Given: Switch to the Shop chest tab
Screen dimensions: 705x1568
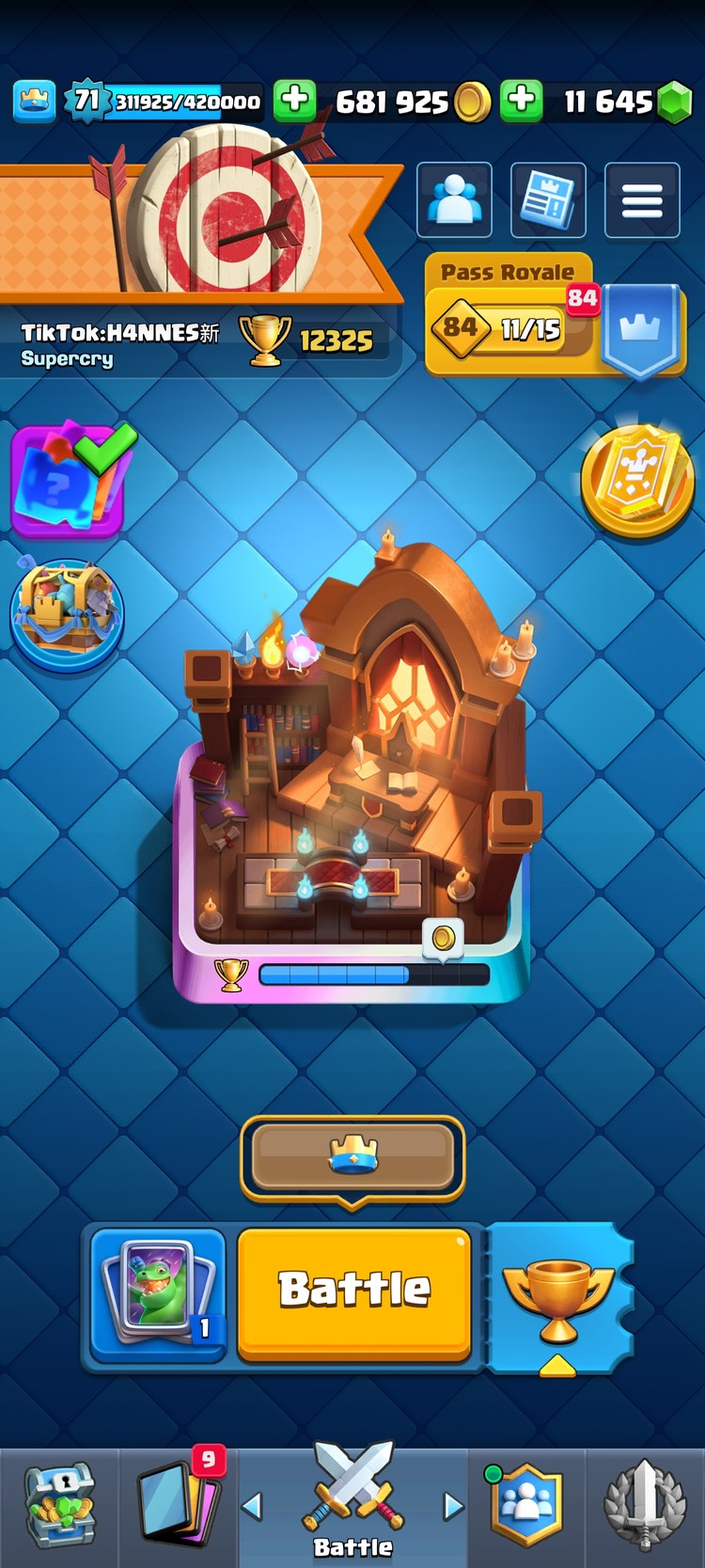Looking at the screenshot, I should (58, 1505).
